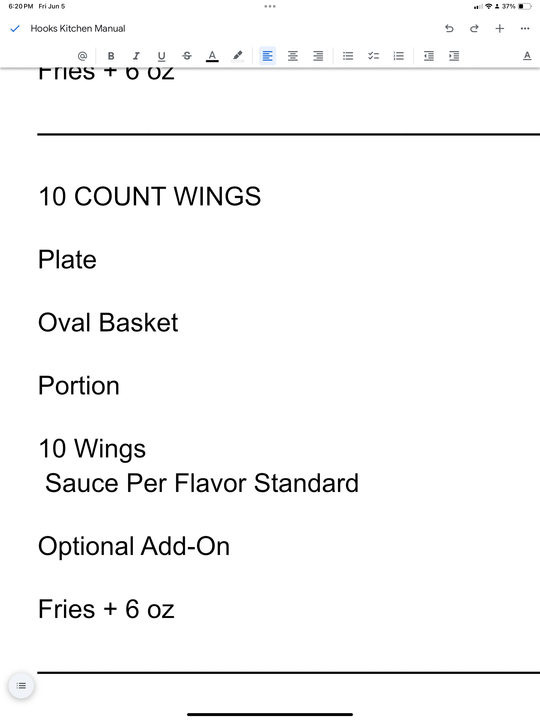The width and height of the screenshot is (540, 720).
Task: Open the insert plus menu
Action: click(500, 28)
